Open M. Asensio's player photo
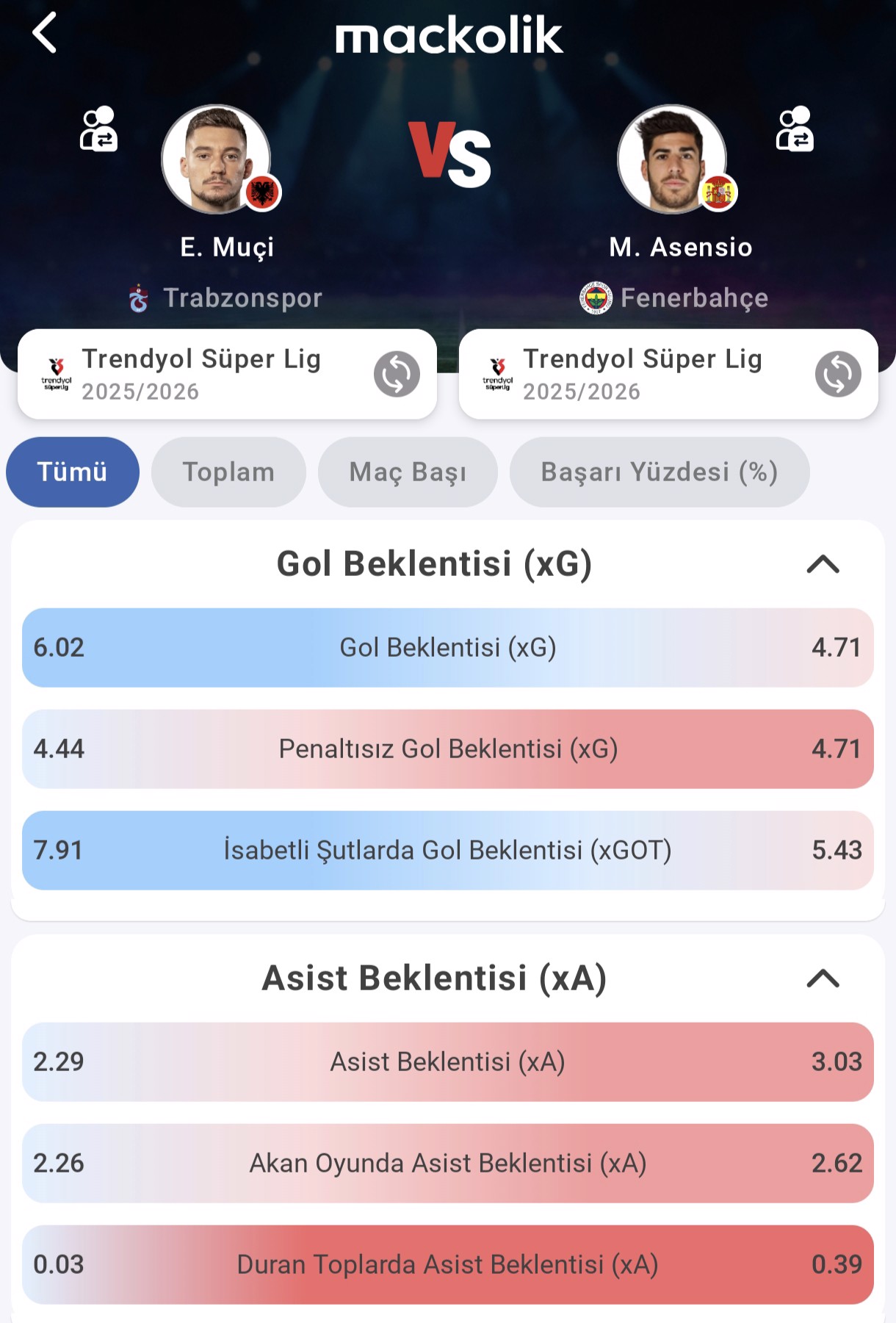The width and height of the screenshot is (896, 1323). click(x=672, y=159)
